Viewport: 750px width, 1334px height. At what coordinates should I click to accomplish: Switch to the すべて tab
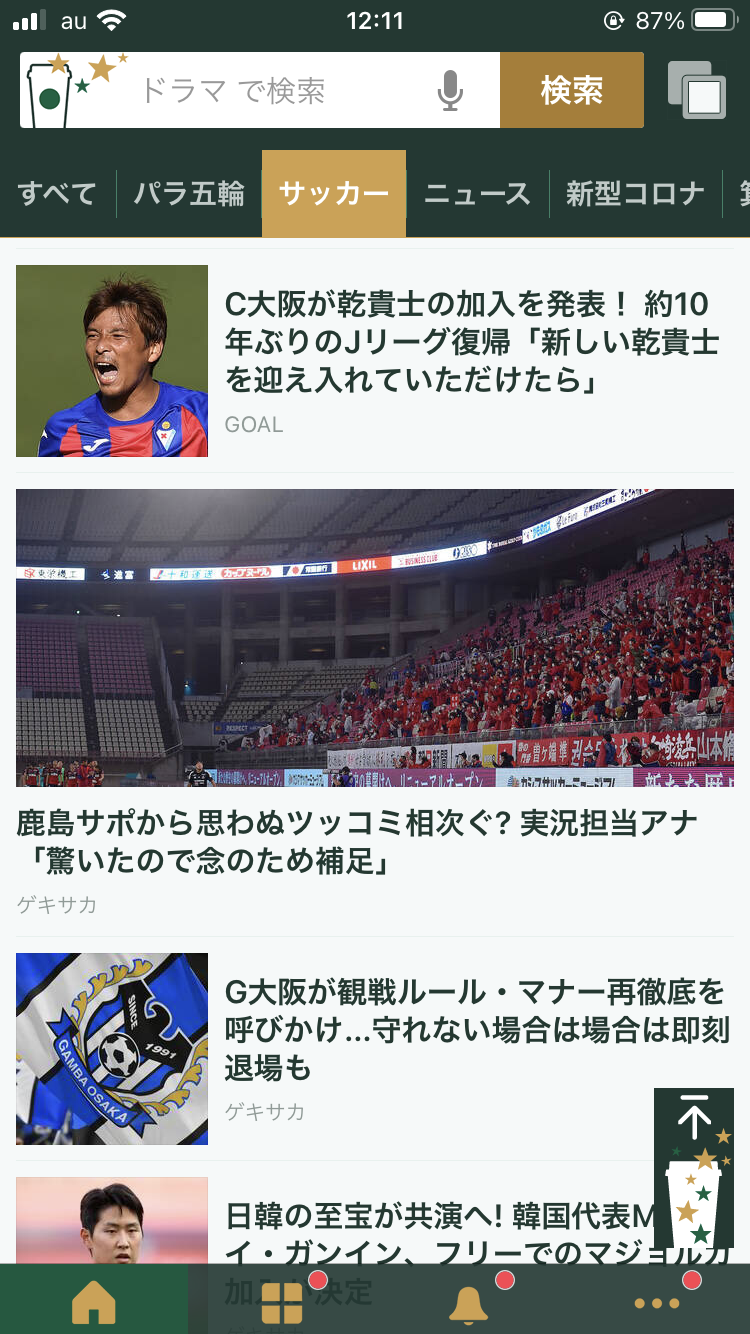tap(57, 193)
